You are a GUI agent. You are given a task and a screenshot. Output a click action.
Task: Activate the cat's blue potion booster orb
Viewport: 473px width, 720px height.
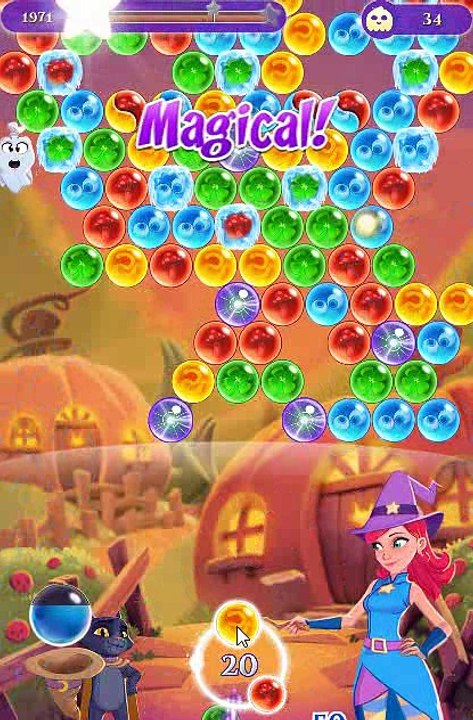click(x=60, y=616)
